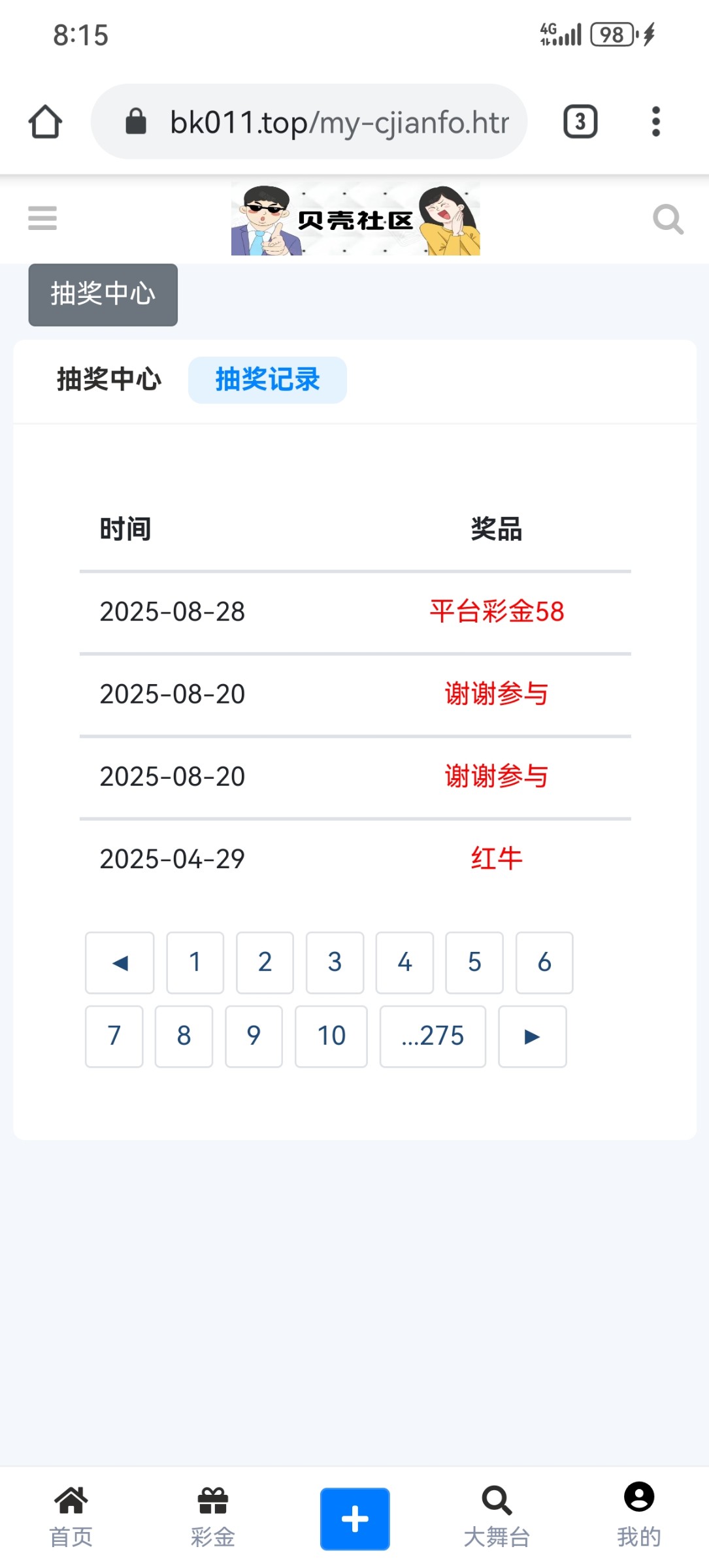Screen dimensions: 709x1568
Task: Go to page 2 of results
Action: tap(264, 962)
